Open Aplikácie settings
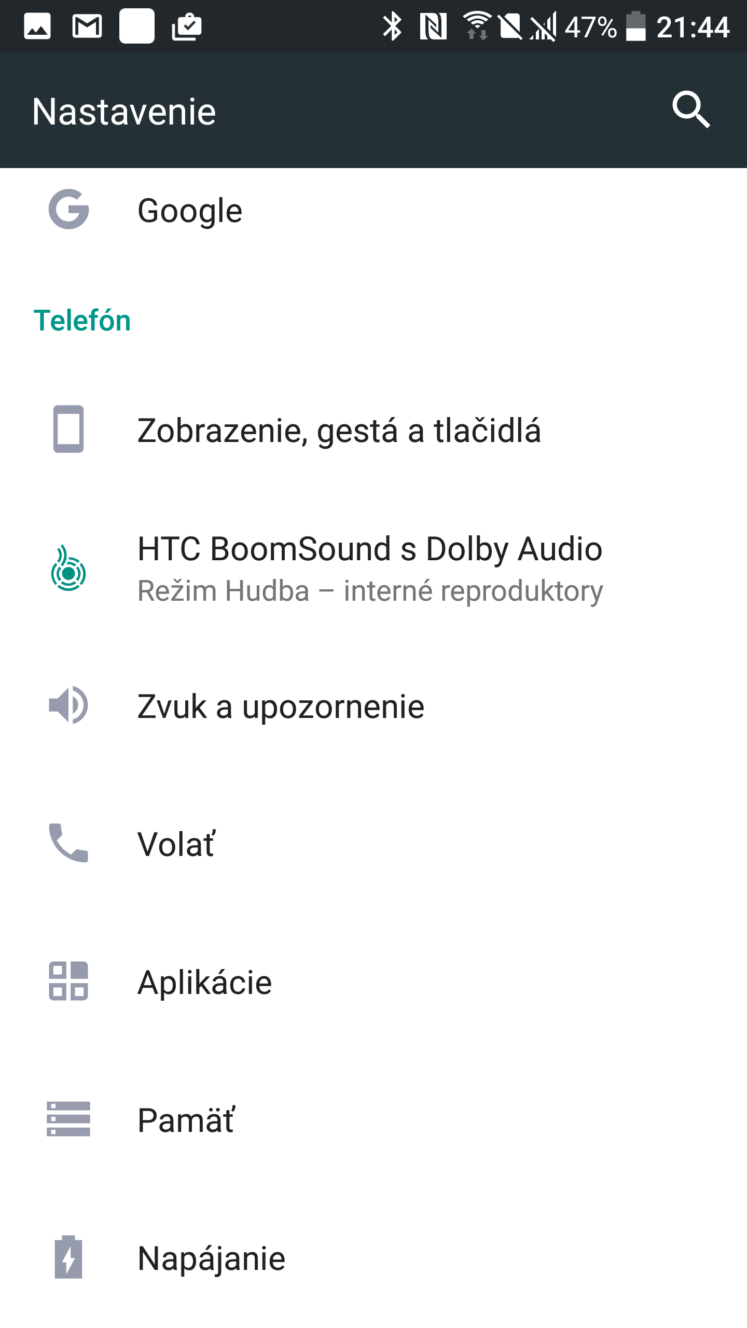 pos(373,983)
